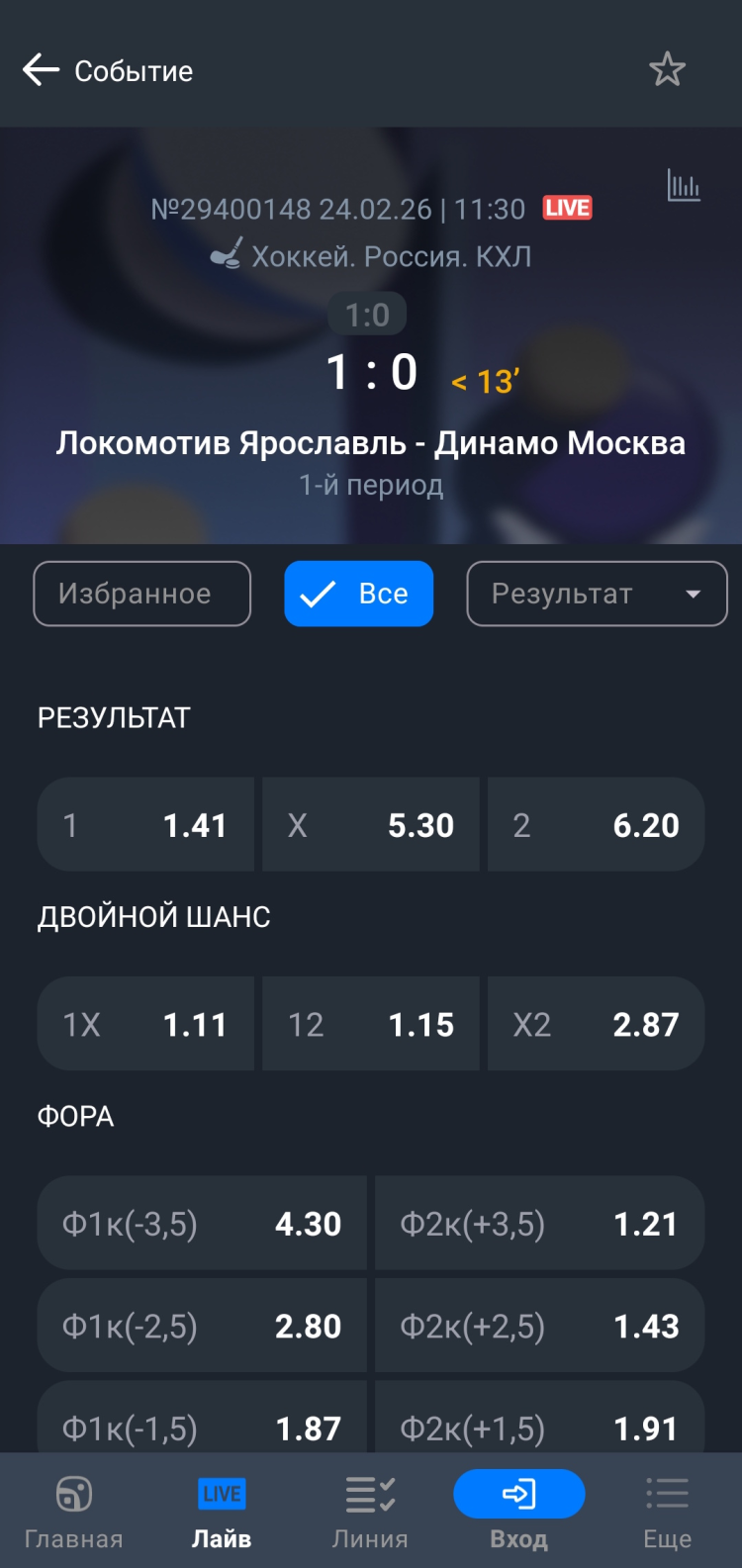Switch to the Главная tab
Image resolution: width=742 pixels, height=1568 pixels.
click(x=74, y=1511)
